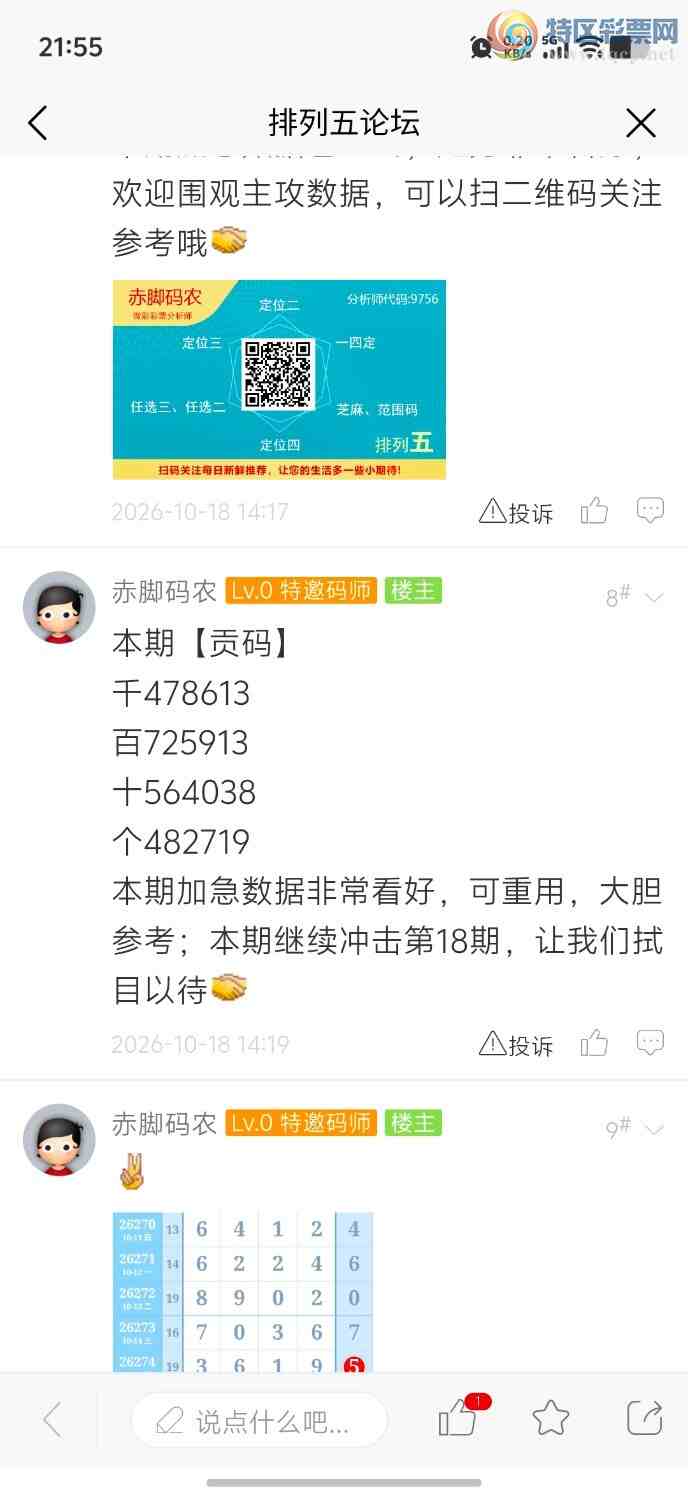The width and height of the screenshot is (688, 1500).
Task: Expand the dropdown arrow on floor 8#
Action: pyautogui.click(x=654, y=598)
